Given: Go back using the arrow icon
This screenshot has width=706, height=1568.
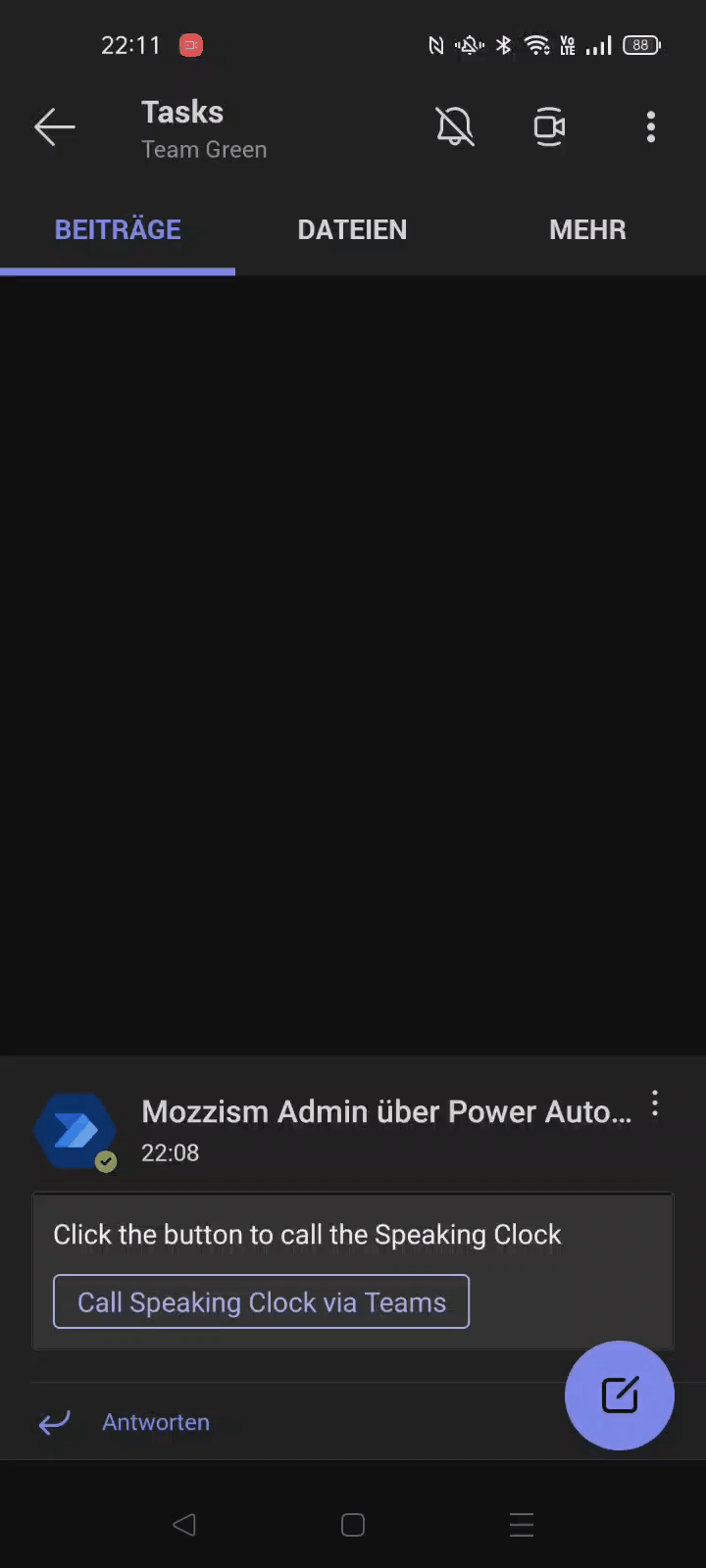Looking at the screenshot, I should click(54, 127).
